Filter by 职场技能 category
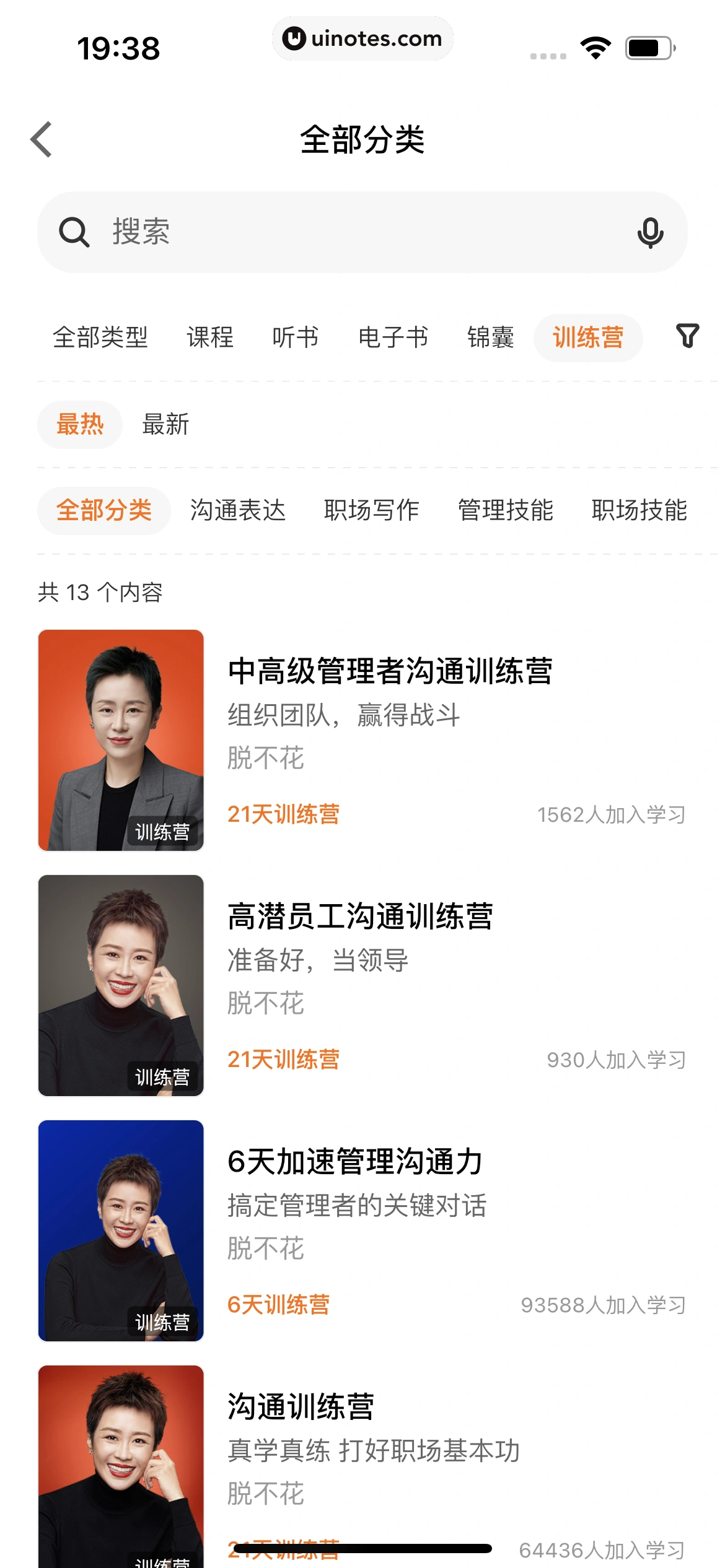Viewport: 725px width, 1568px height. pyautogui.click(x=639, y=511)
